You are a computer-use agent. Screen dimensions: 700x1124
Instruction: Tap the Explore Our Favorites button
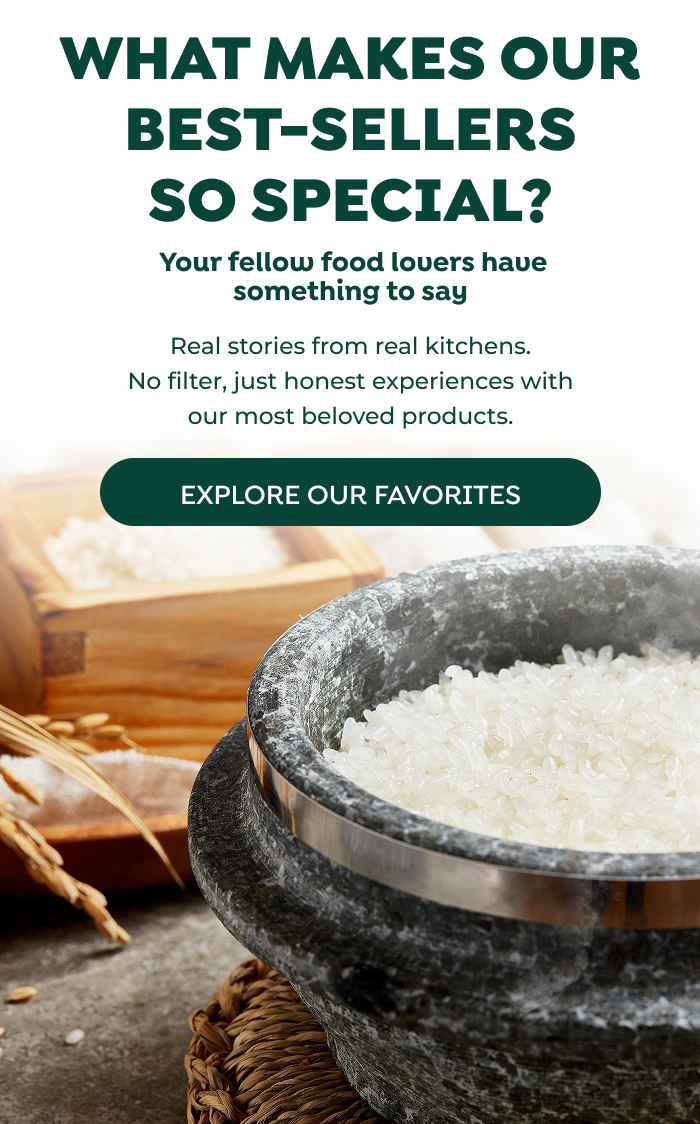(350, 493)
